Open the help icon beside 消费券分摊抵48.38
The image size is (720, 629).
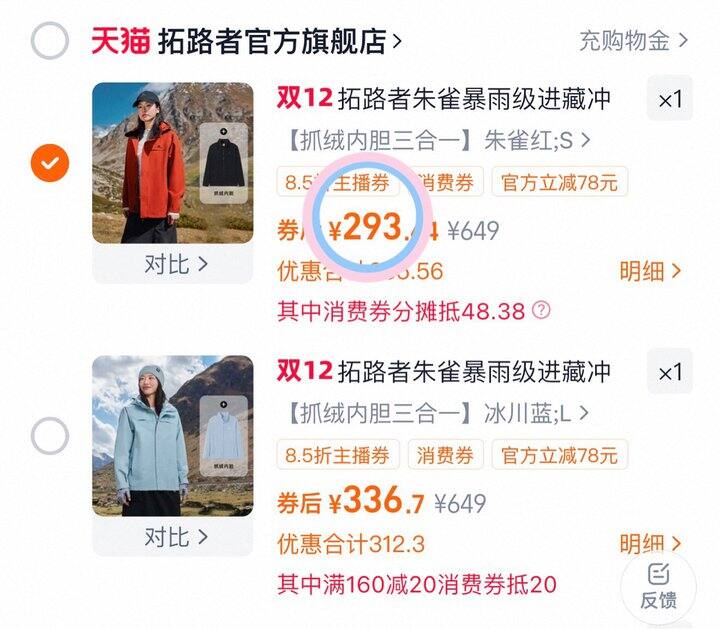[x=541, y=310]
